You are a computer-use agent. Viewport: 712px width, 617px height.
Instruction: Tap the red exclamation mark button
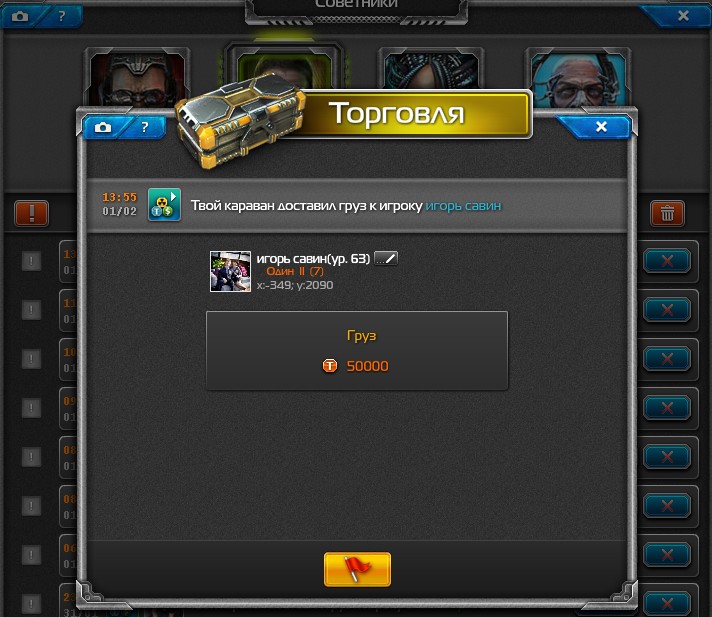31,213
